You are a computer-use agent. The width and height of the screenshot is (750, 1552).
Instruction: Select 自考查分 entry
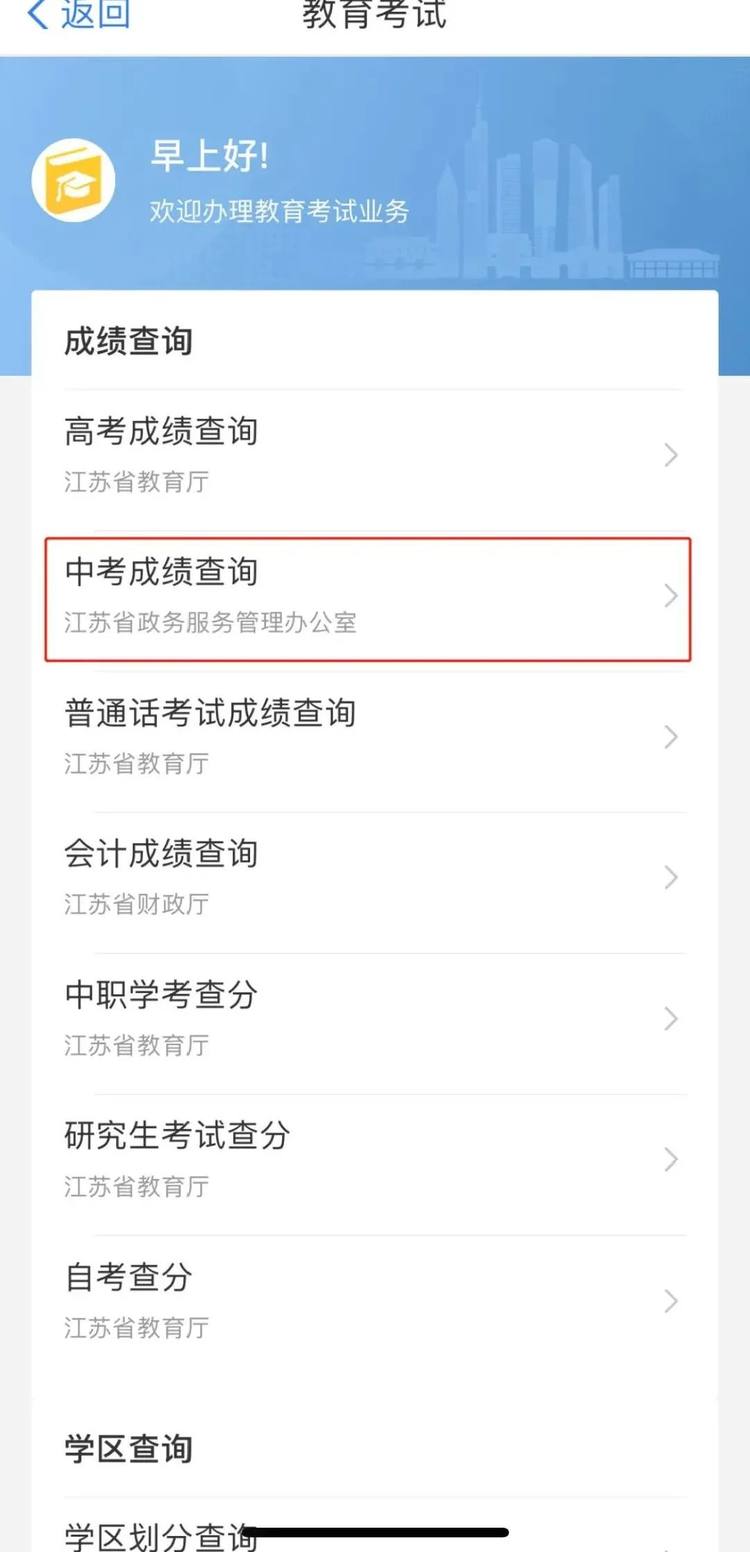370,1300
